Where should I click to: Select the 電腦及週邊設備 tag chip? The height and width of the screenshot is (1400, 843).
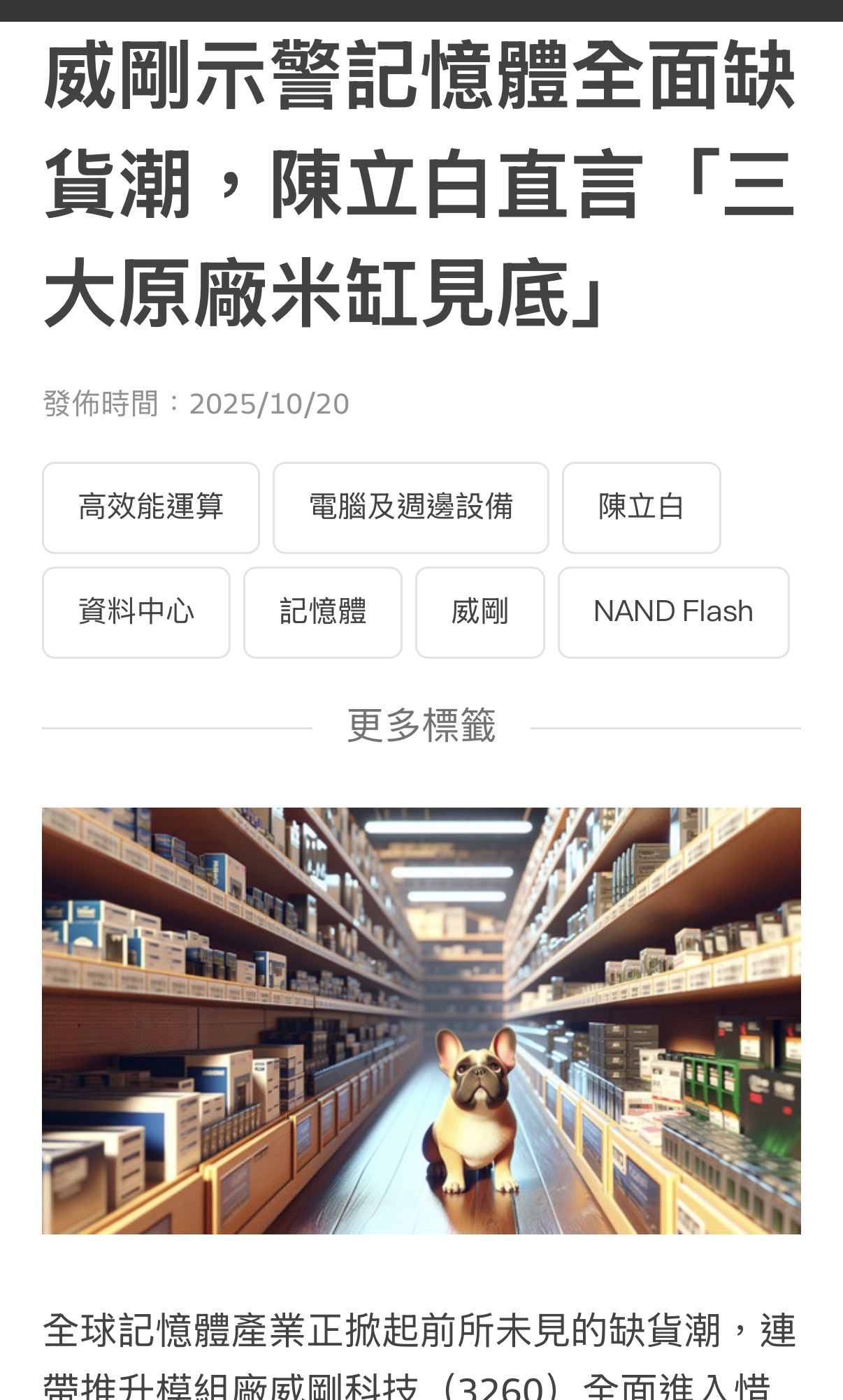[x=411, y=508]
